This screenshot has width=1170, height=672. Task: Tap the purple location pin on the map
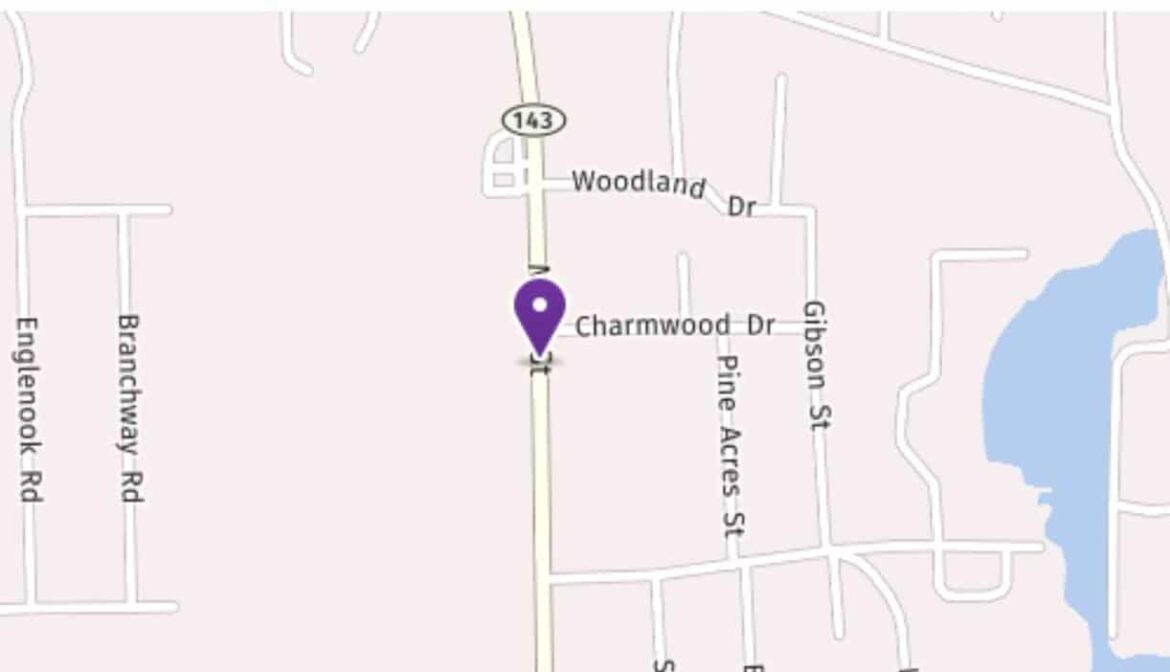click(540, 312)
